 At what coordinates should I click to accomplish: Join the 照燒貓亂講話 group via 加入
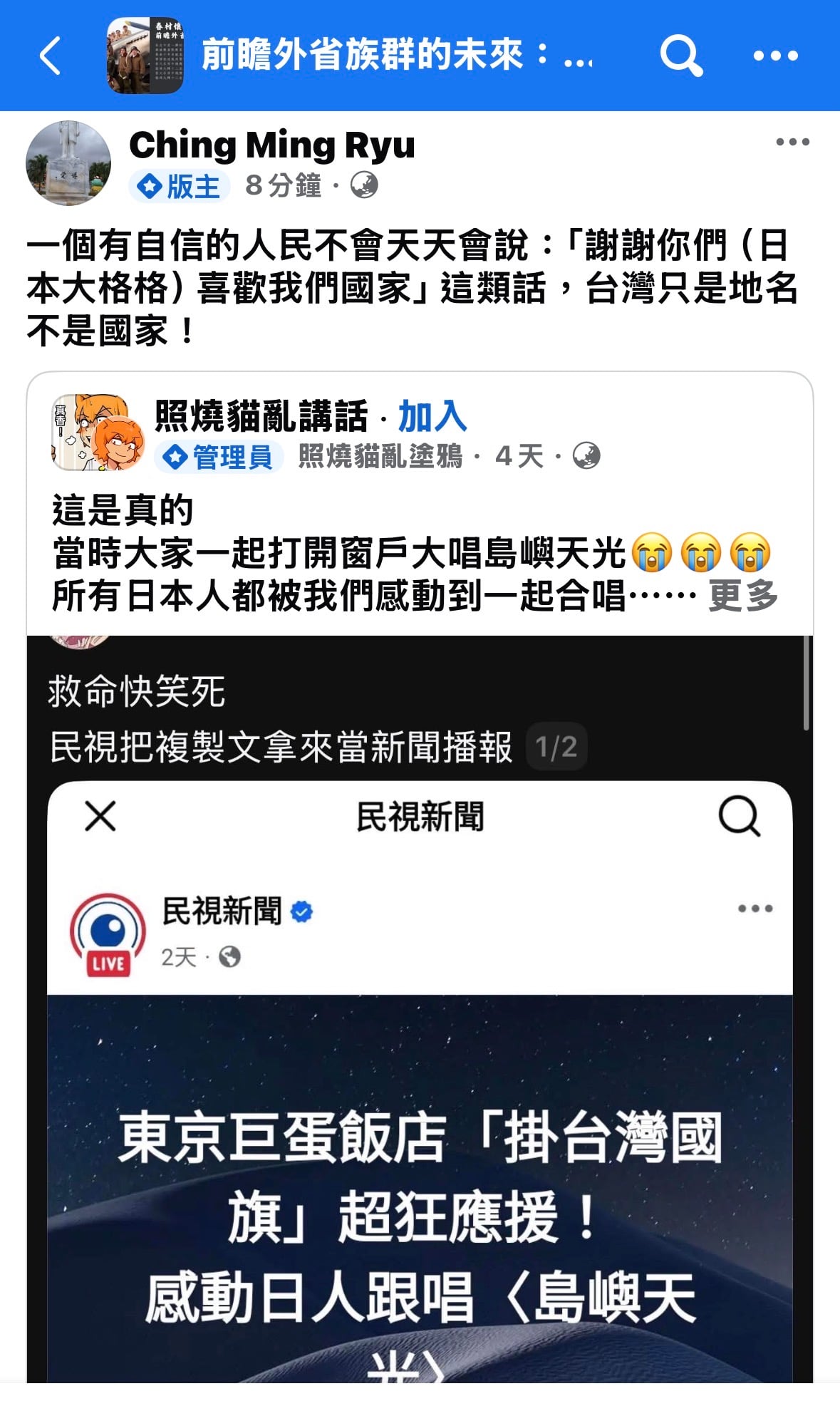pos(432,416)
